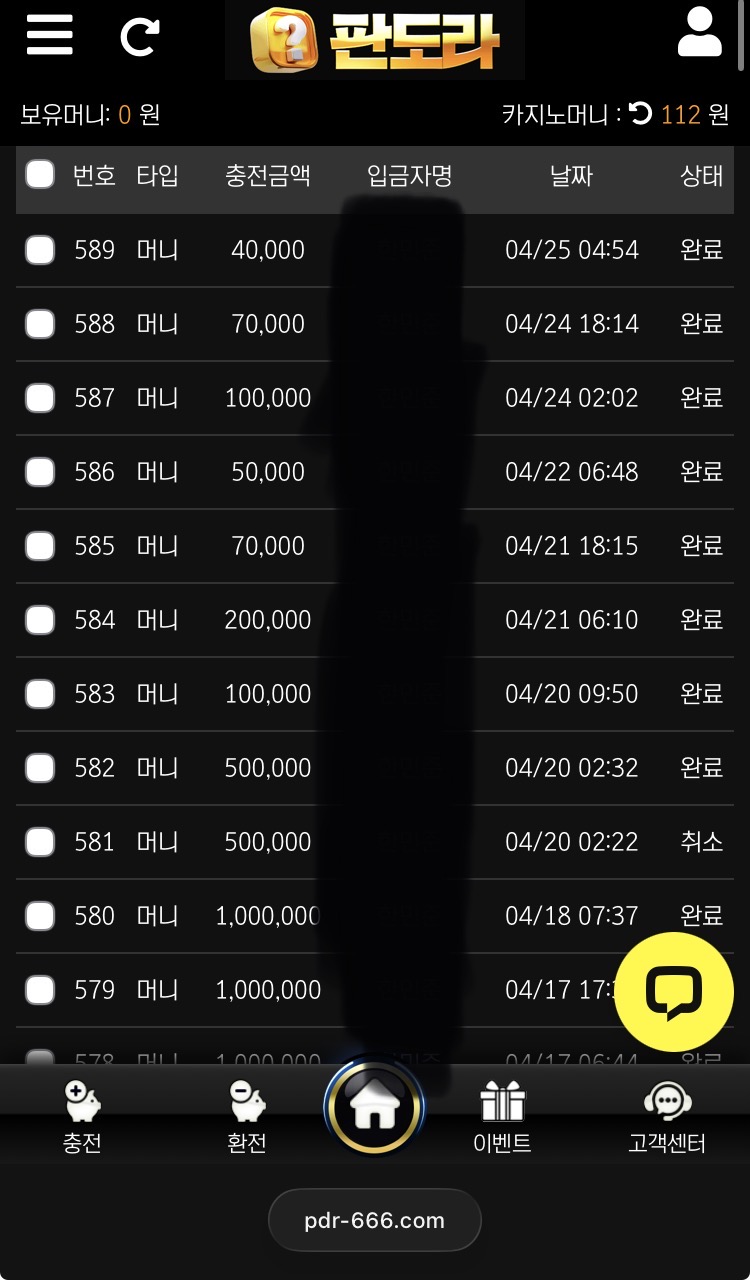Check the box for row 589
750x1280 pixels.
pos(40,250)
